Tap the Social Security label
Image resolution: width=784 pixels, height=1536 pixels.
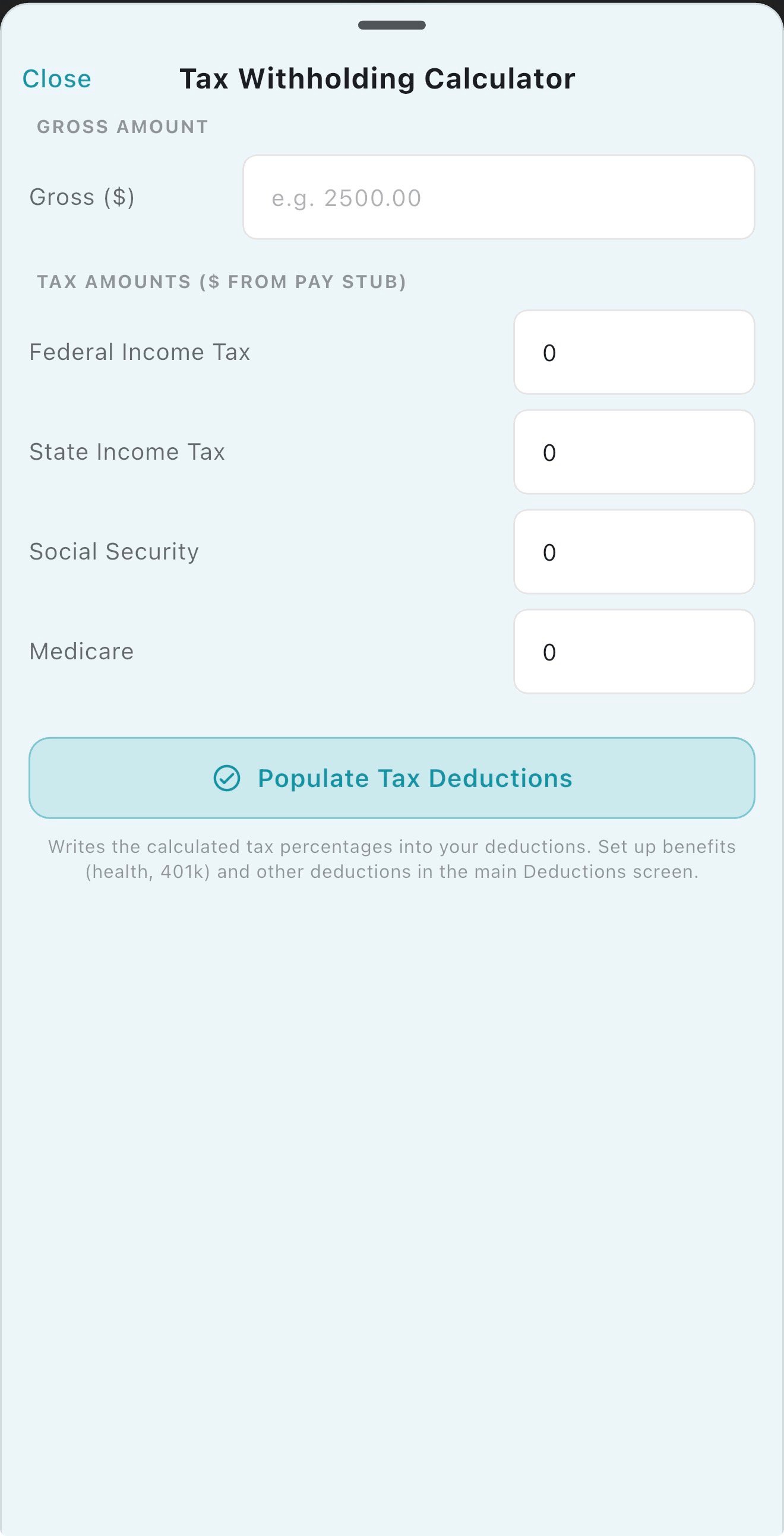pos(113,552)
